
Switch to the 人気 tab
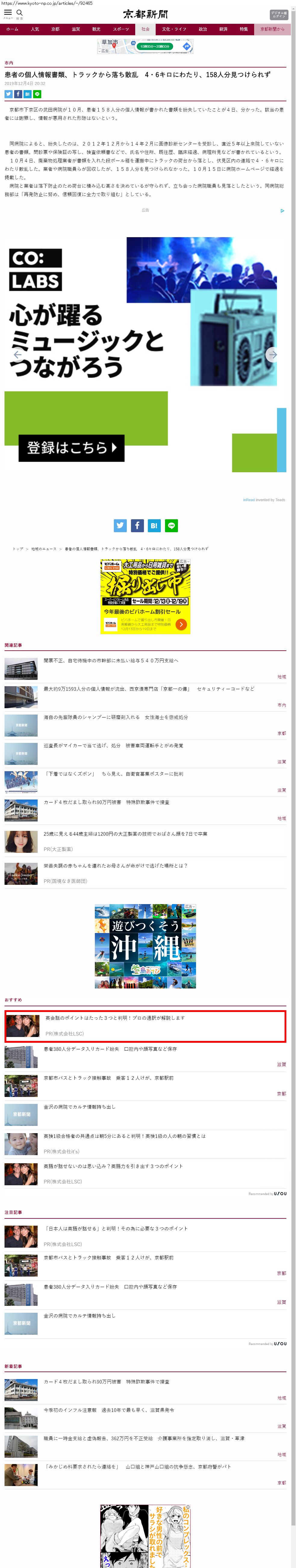pyautogui.click(x=35, y=29)
